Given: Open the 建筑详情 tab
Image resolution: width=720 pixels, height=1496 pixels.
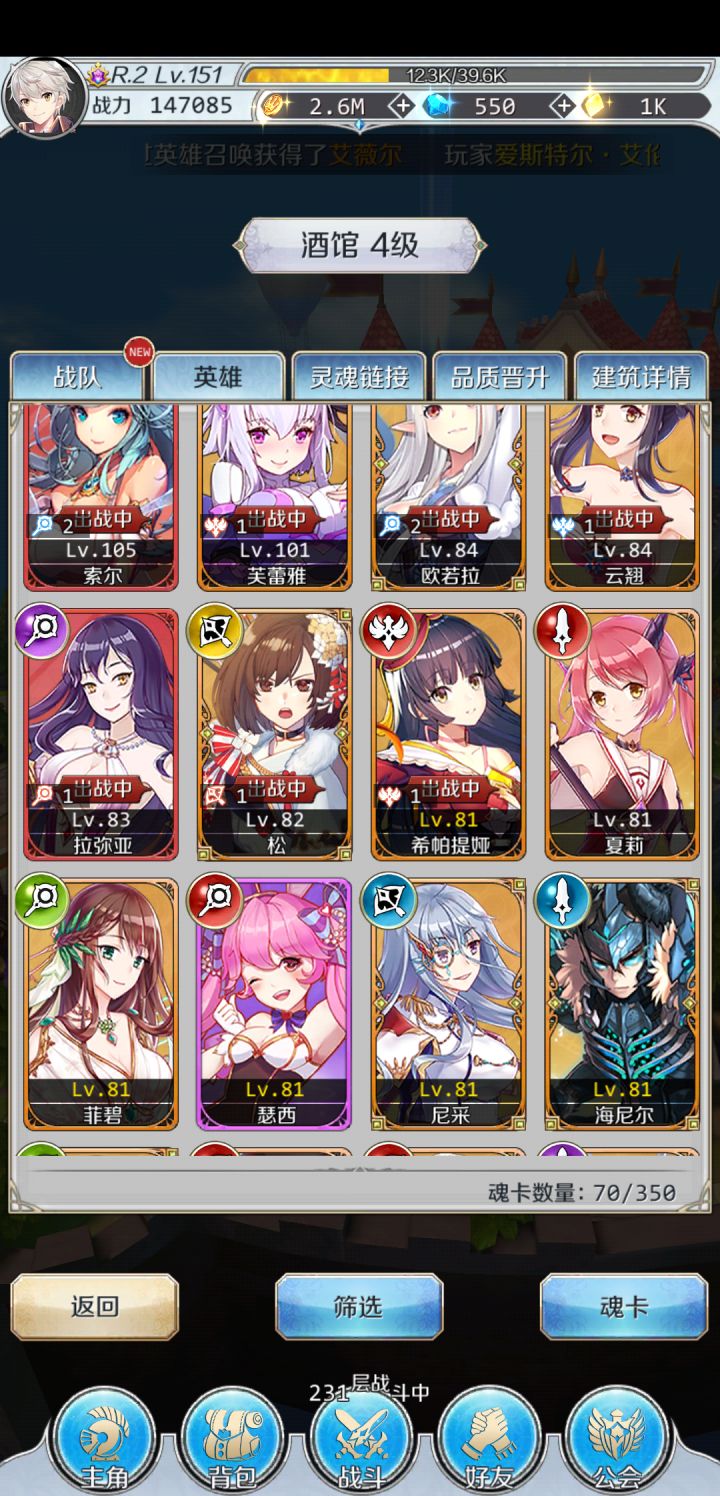Looking at the screenshot, I should point(640,377).
